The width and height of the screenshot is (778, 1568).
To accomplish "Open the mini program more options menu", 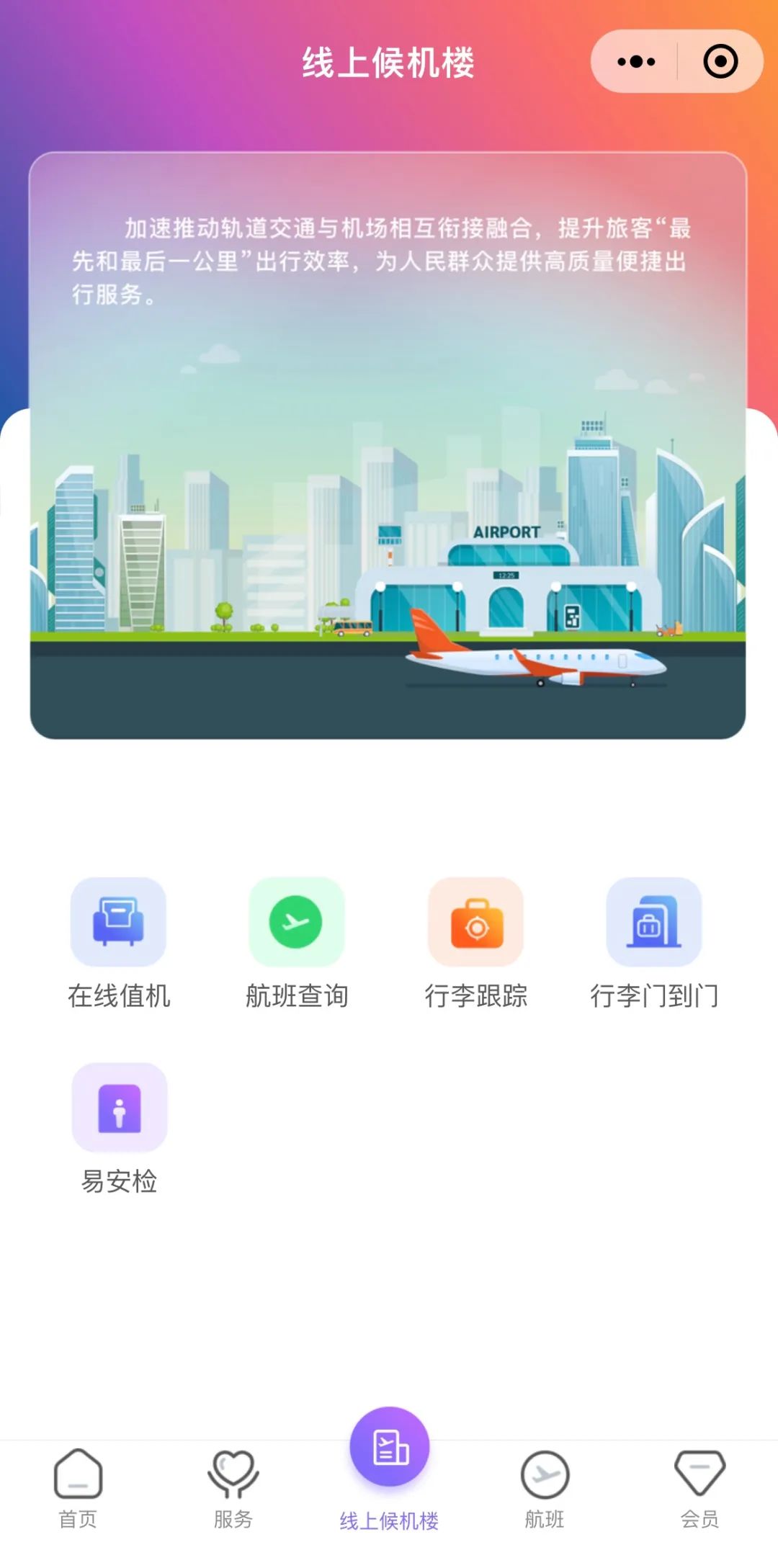I will point(636,62).
